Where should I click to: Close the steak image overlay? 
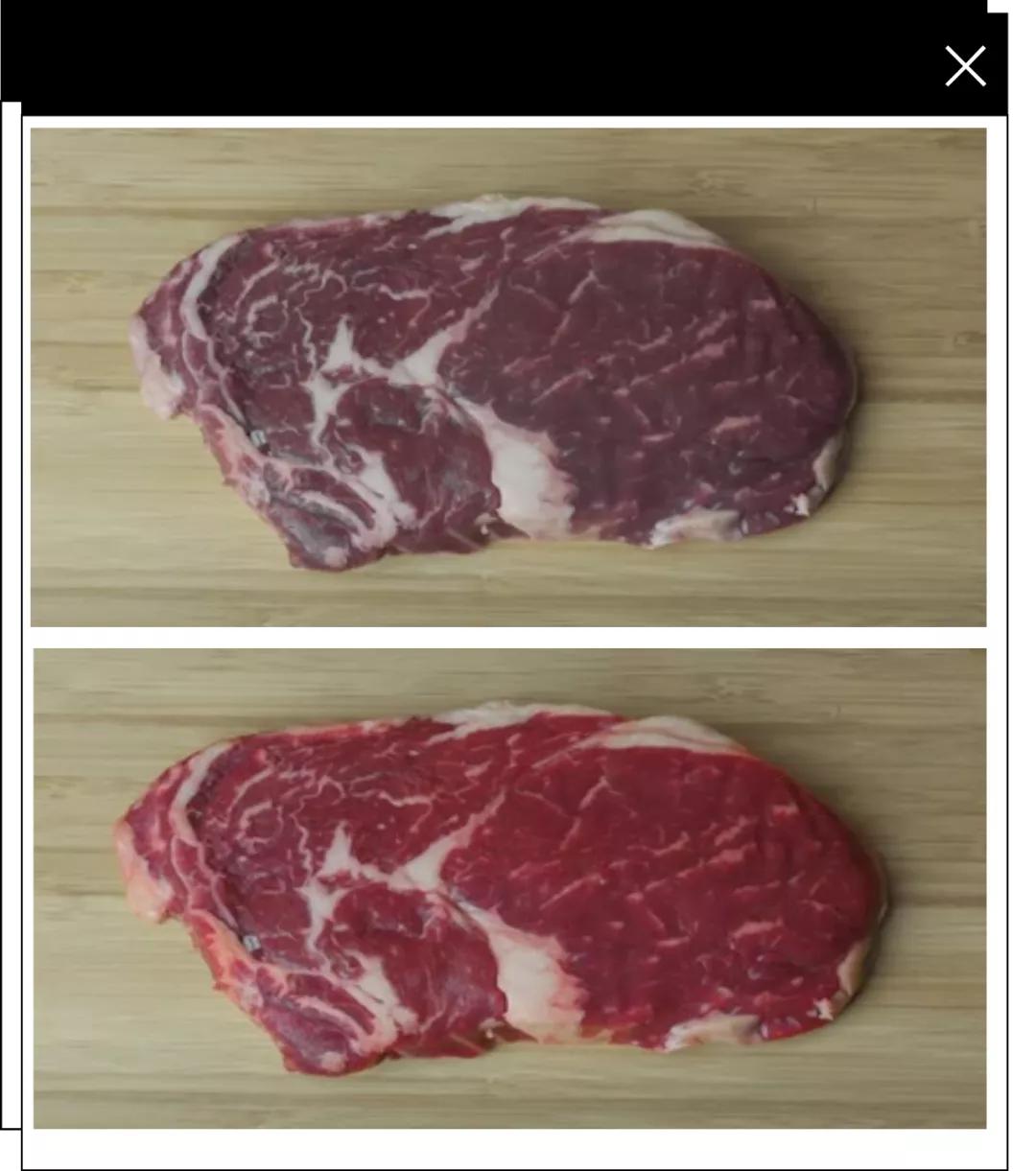tap(965, 66)
